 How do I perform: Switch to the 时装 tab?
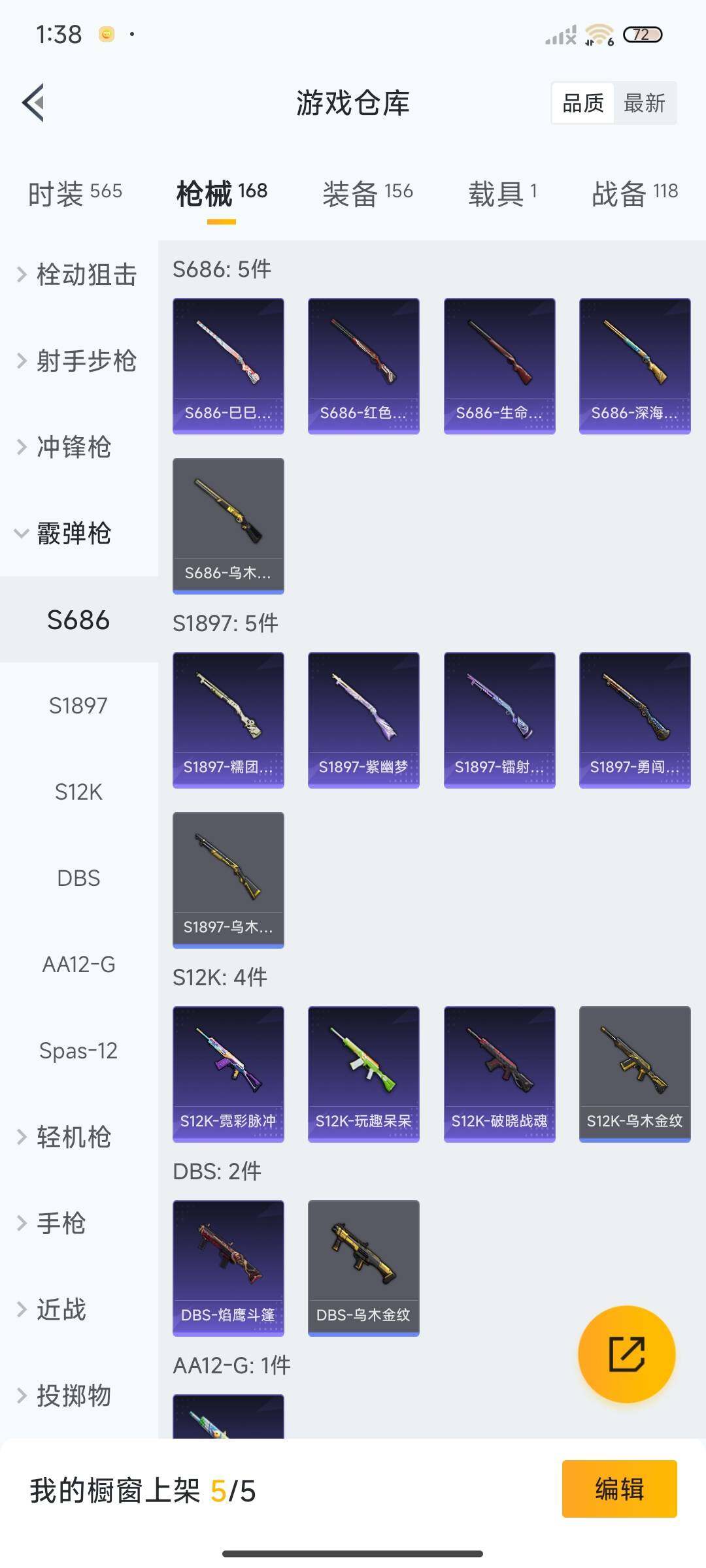tap(75, 193)
